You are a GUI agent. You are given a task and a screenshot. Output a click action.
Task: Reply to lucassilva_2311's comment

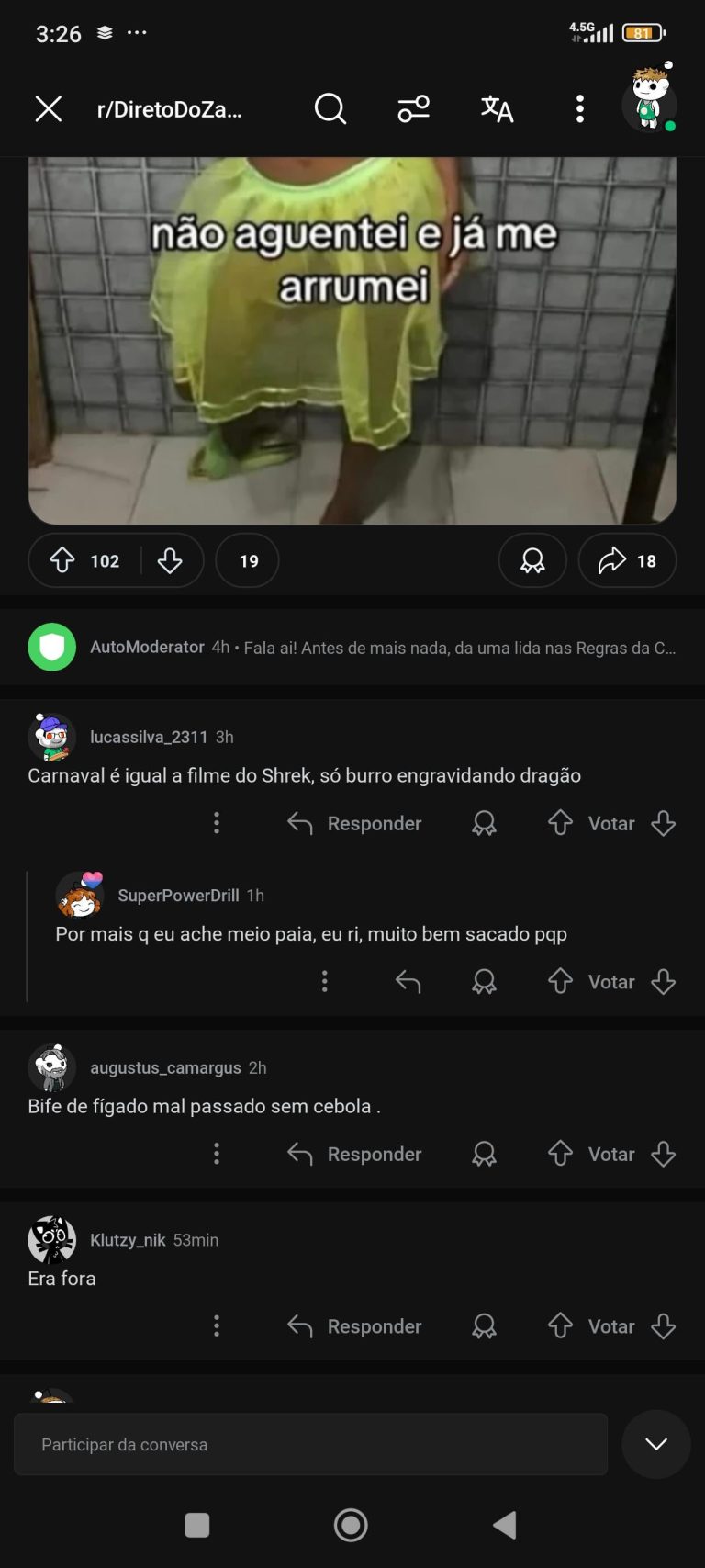(x=354, y=824)
